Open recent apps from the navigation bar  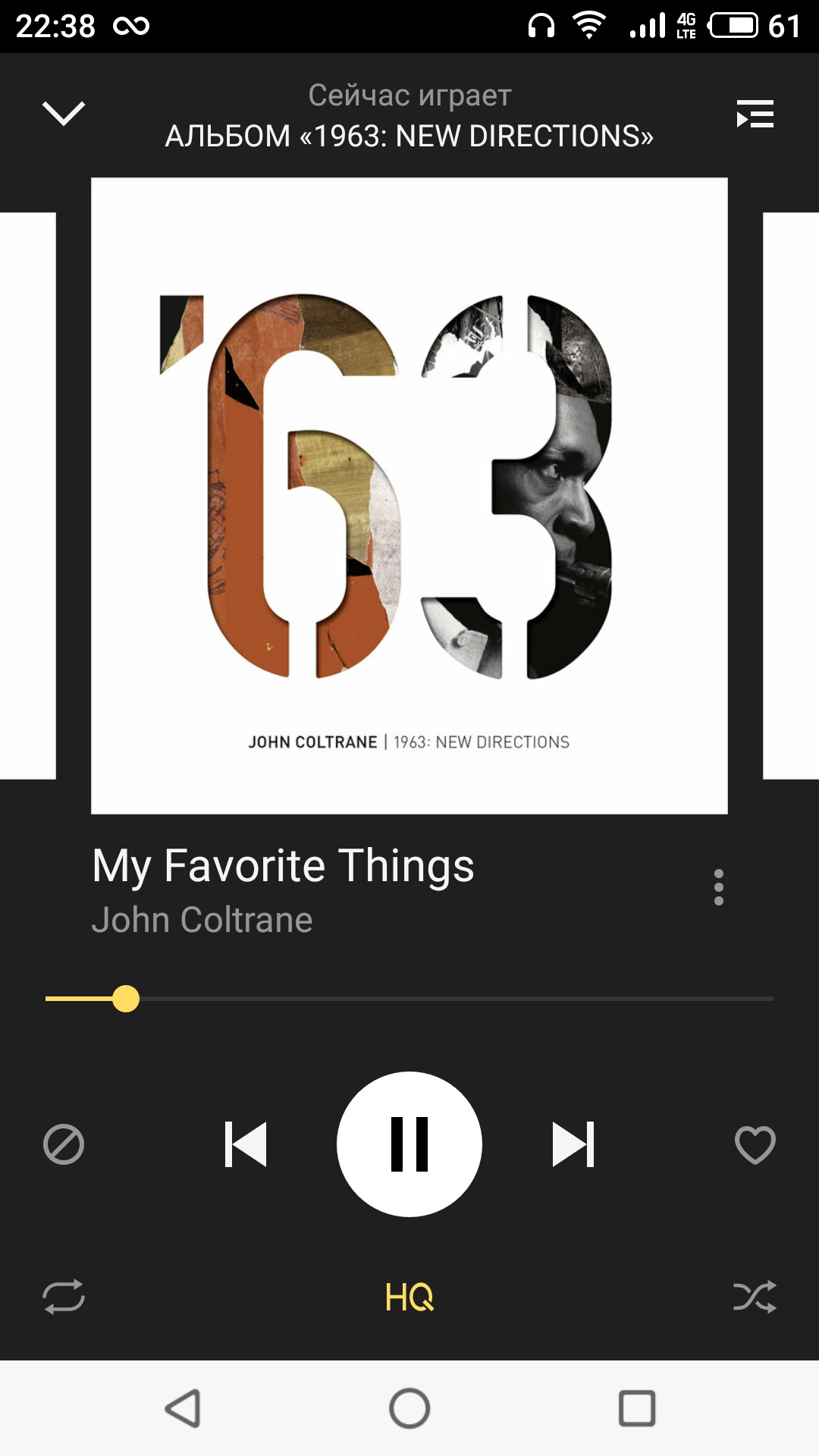(637, 1409)
